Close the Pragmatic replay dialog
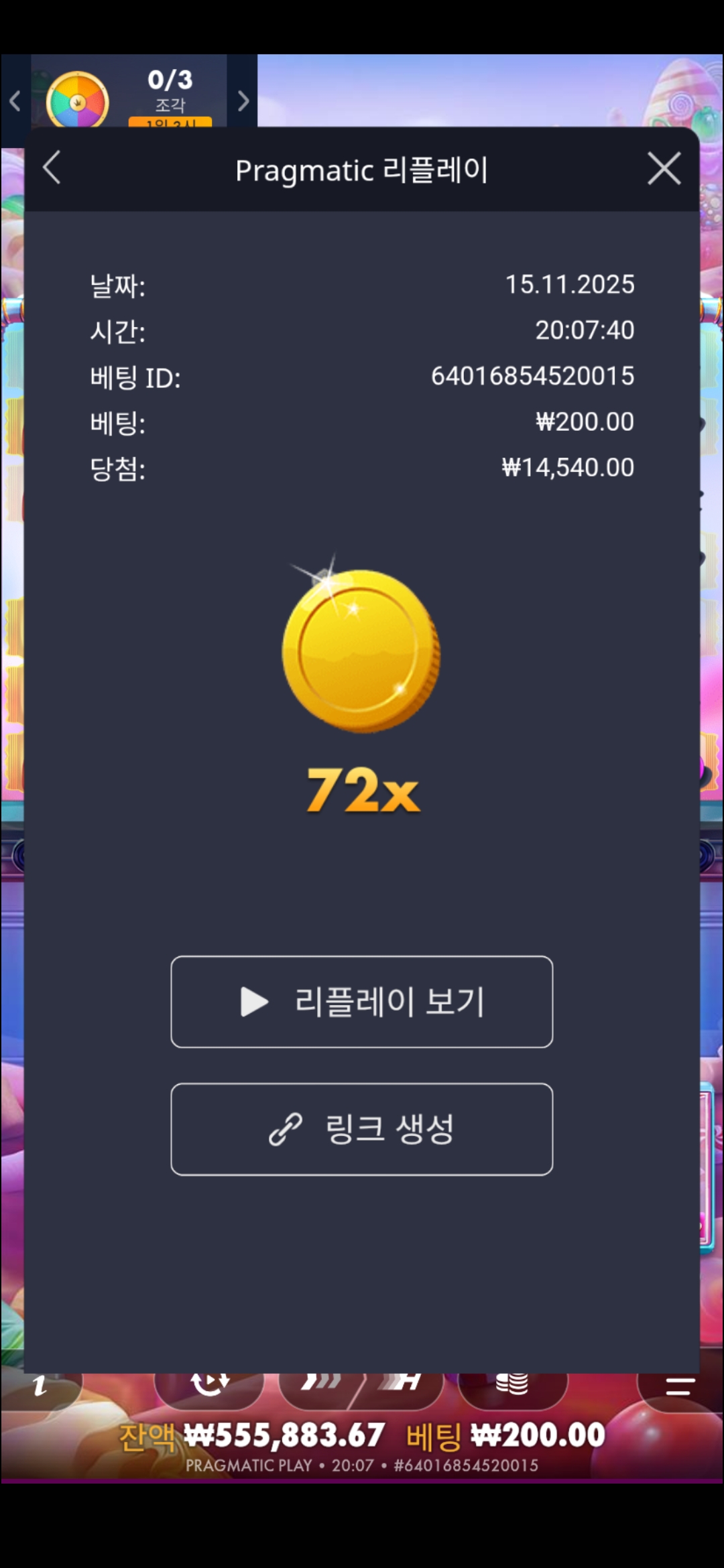This screenshot has height=1568, width=724. coord(664,168)
